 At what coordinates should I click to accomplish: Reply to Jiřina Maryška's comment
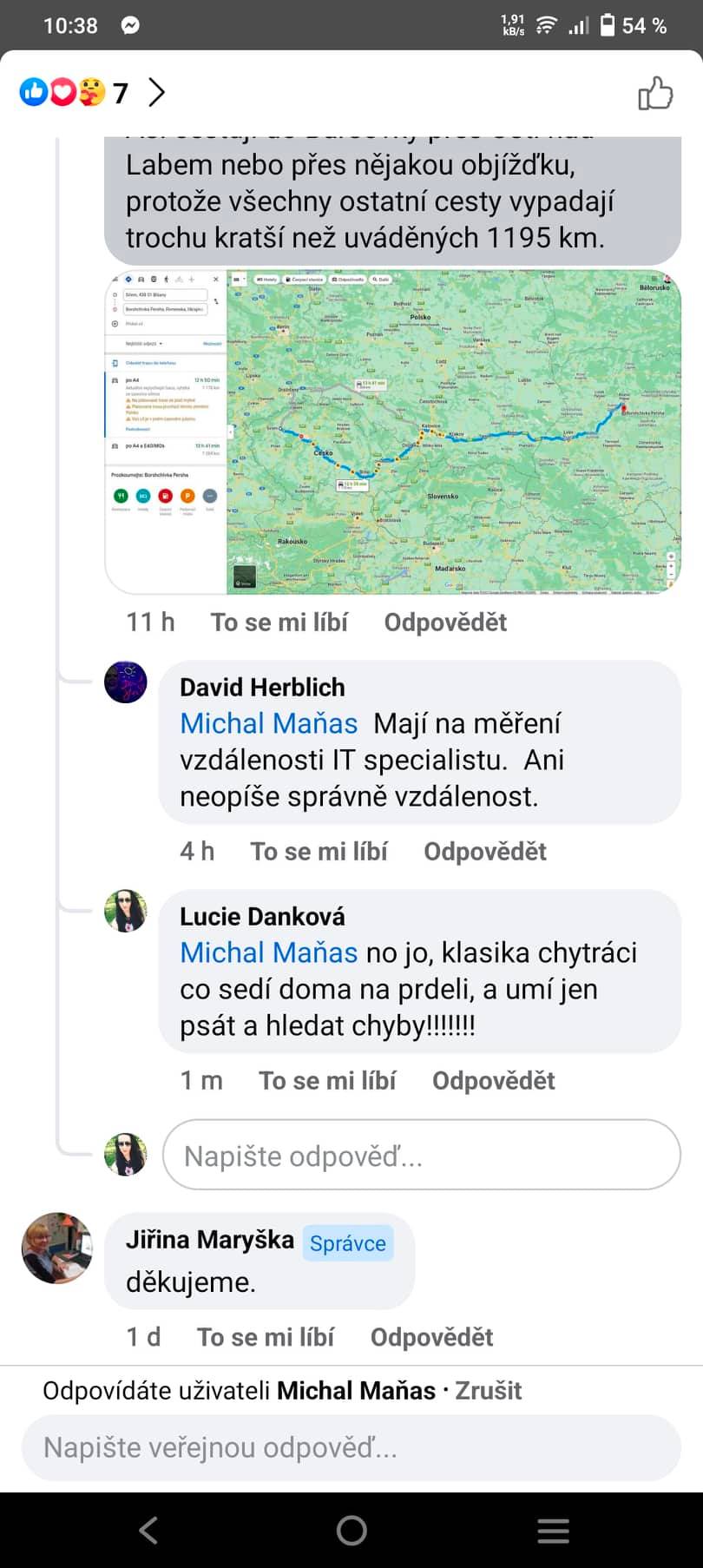[x=431, y=1337]
